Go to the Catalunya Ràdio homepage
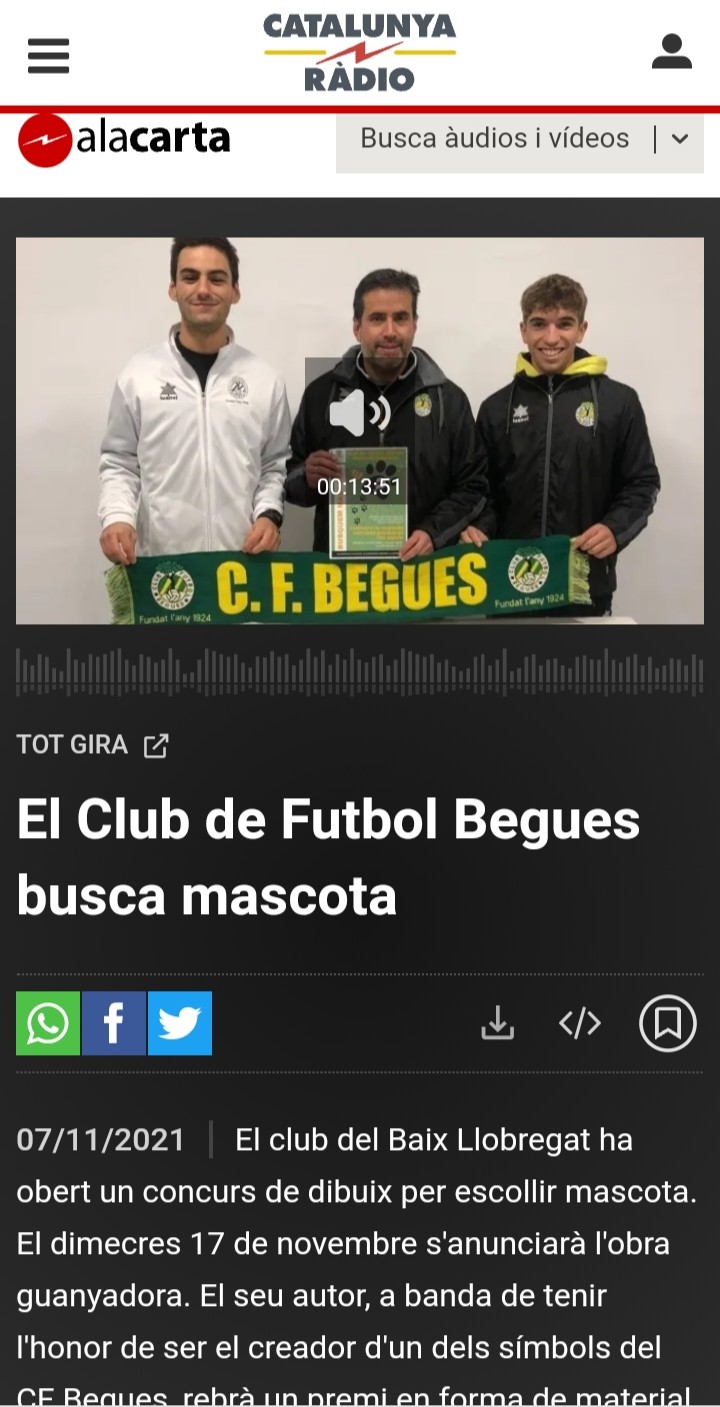Viewport: 720px width, 1407px height. click(359, 52)
